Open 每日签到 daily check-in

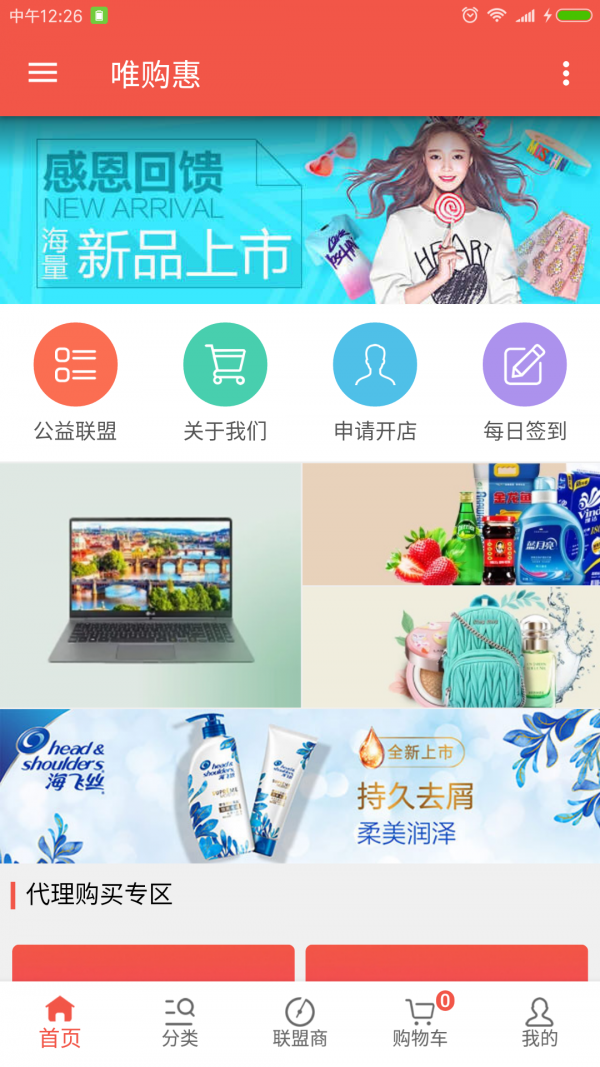[525, 382]
